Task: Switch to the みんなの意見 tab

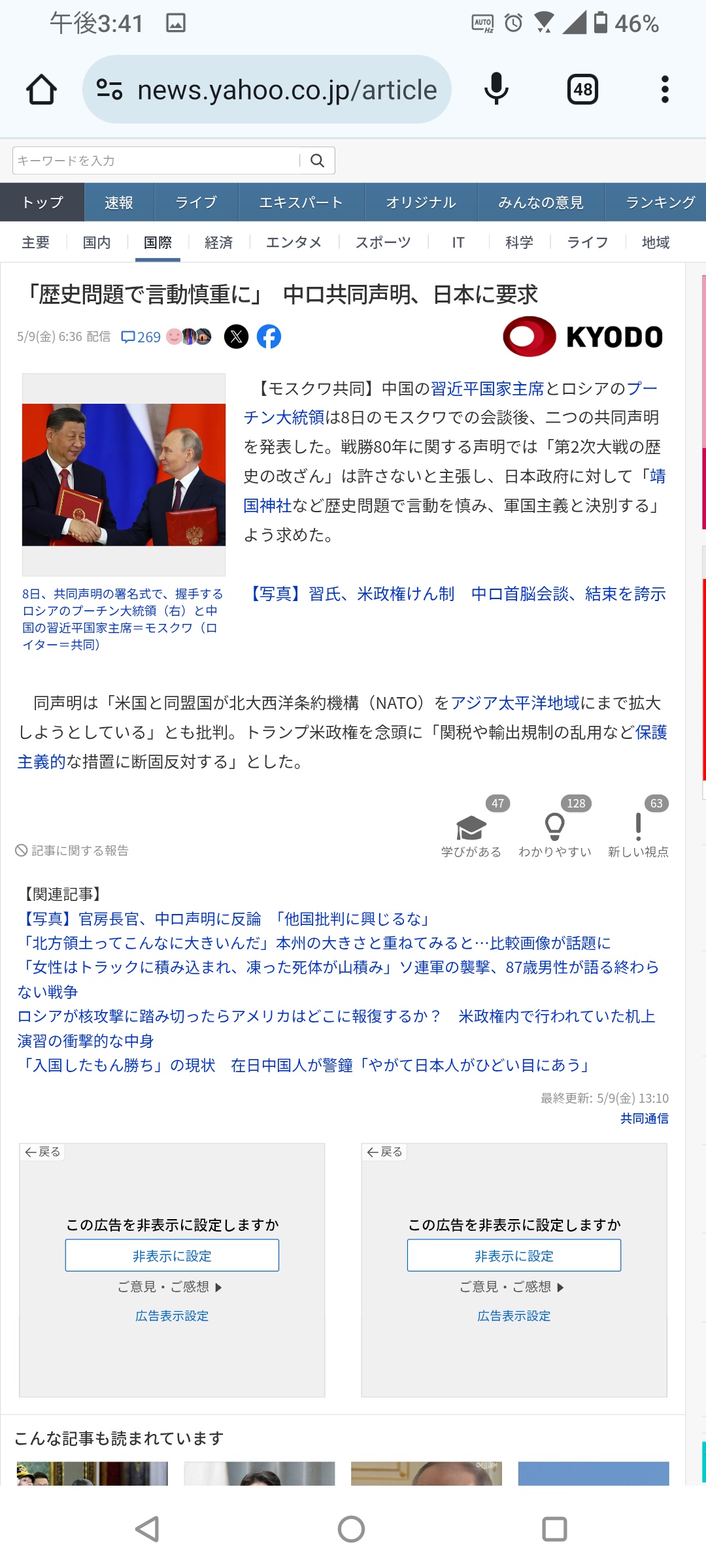Action: point(541,203)
